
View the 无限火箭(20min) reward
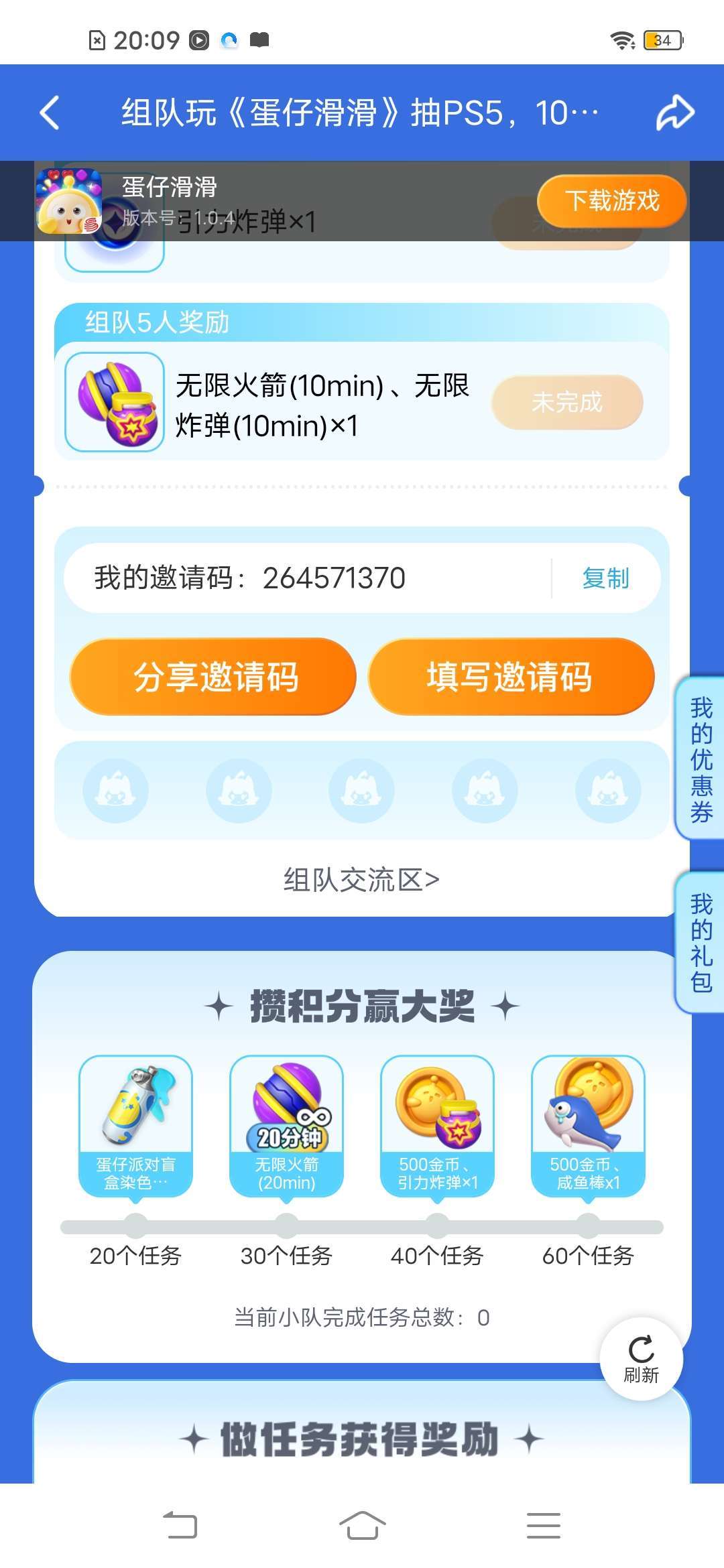point(286,1126)
